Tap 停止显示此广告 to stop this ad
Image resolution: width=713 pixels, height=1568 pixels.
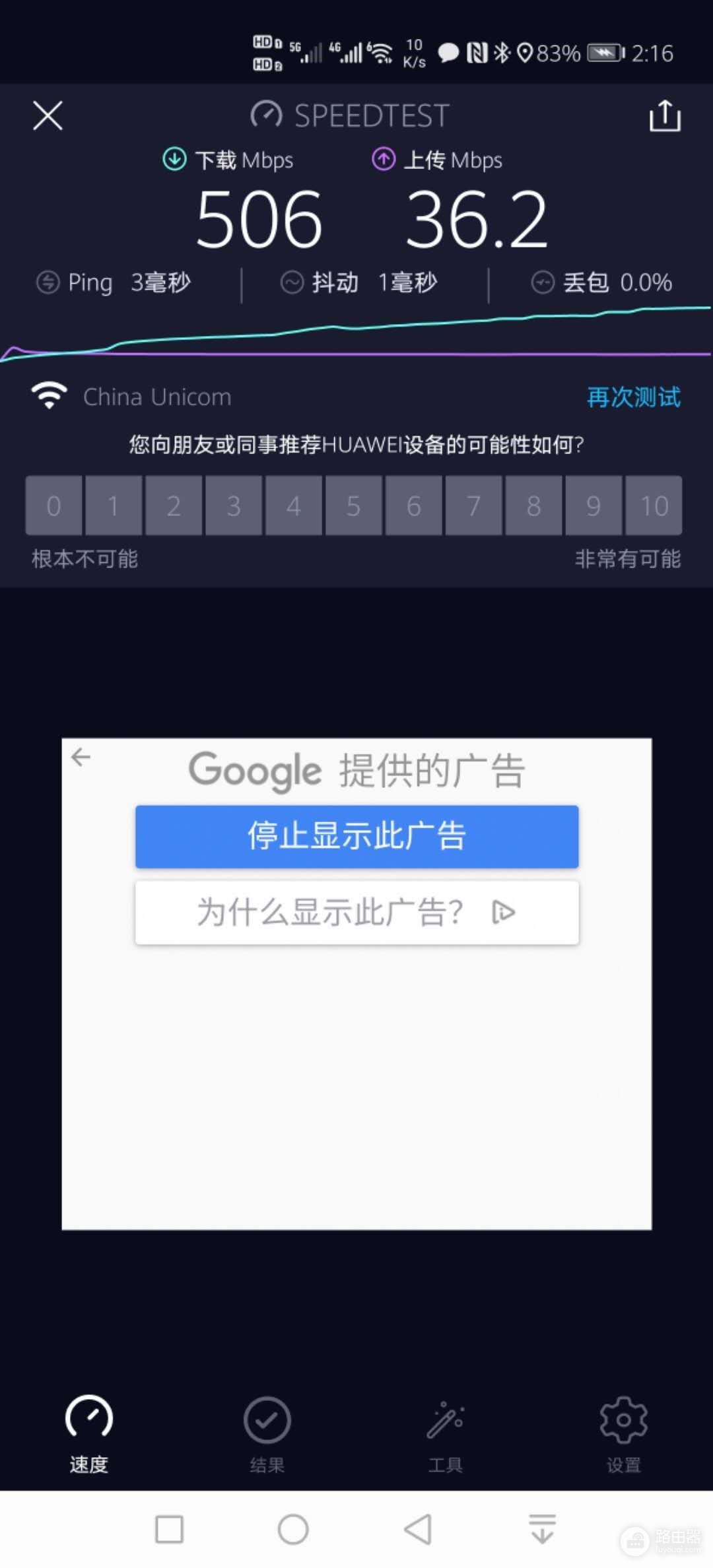(356, 836)
